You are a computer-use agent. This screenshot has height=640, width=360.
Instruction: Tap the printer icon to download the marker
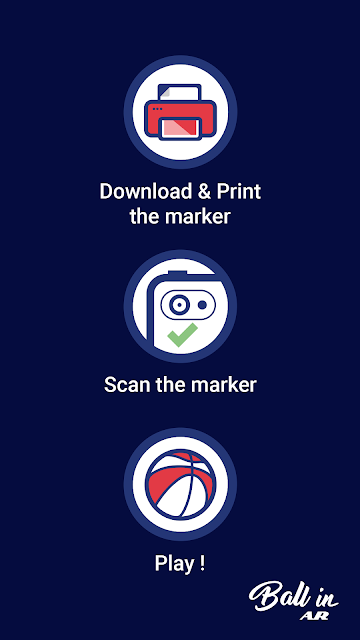(180, 112)
